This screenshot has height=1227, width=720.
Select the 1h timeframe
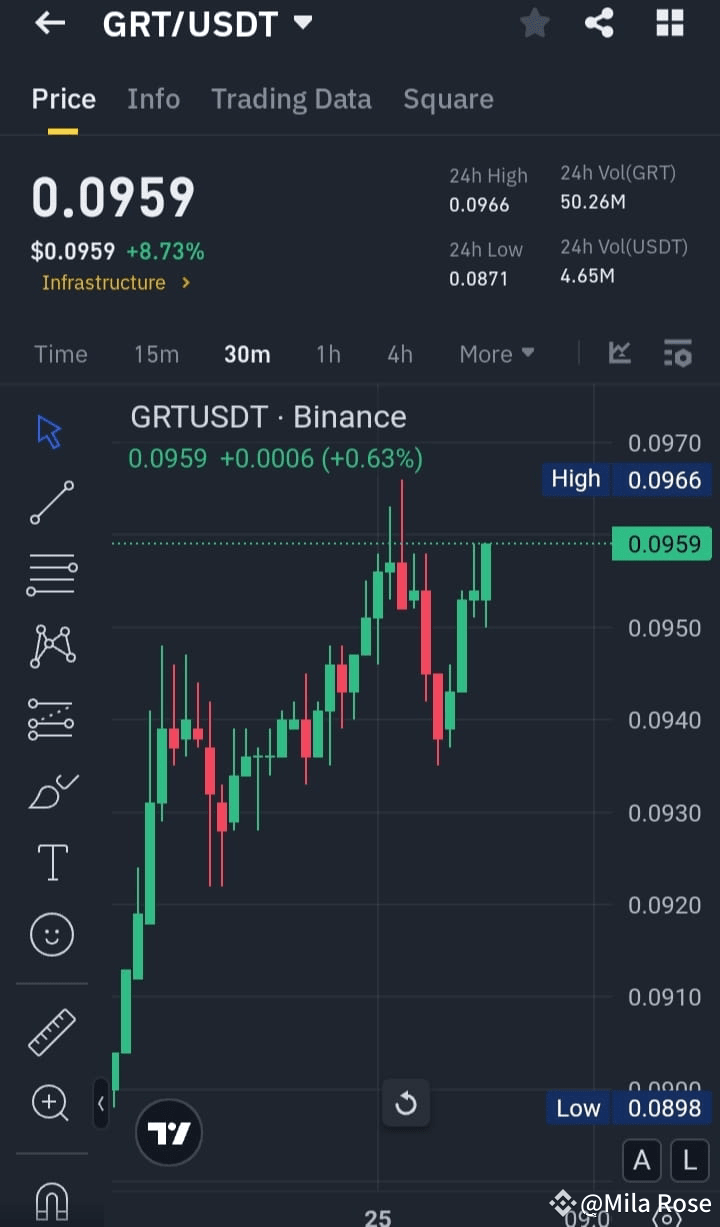tap(328, 353)
